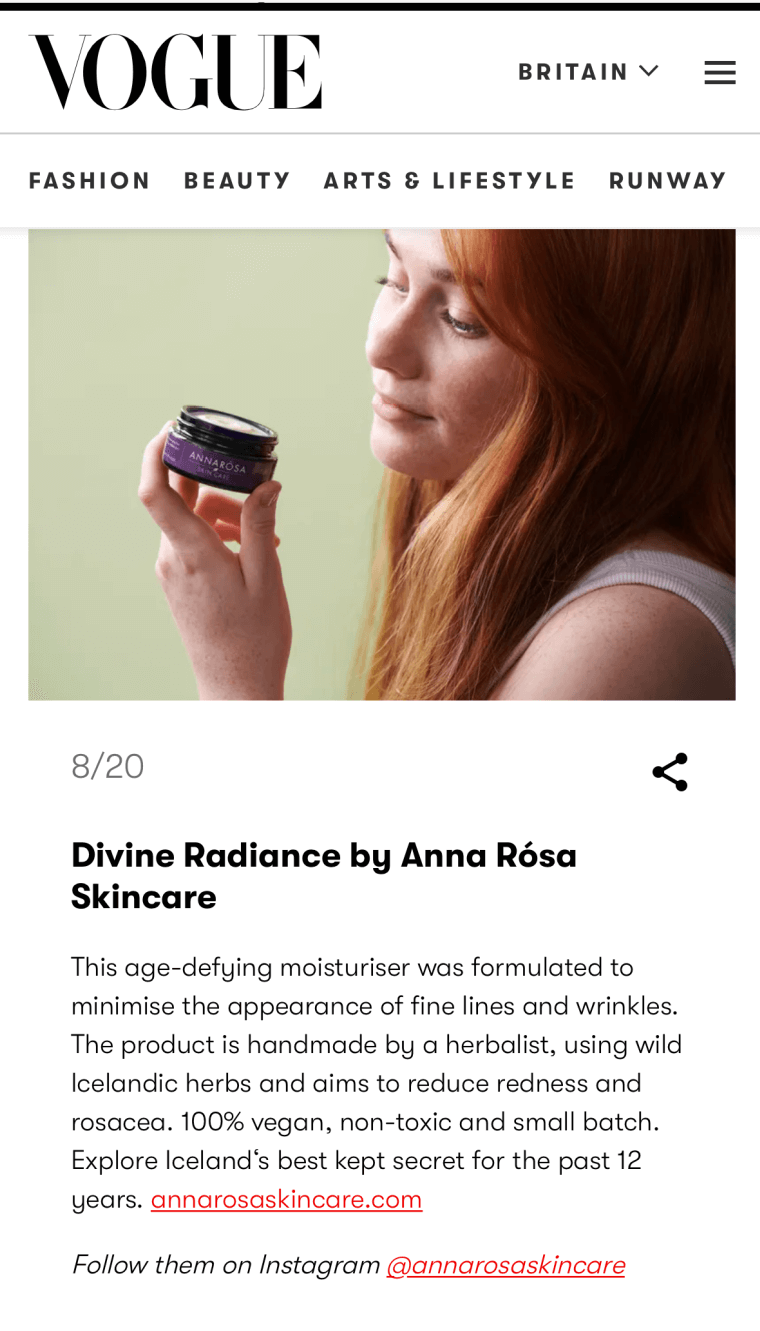Share this Divine Radiance slide
760x1331 pixels.
pos(670,772)
